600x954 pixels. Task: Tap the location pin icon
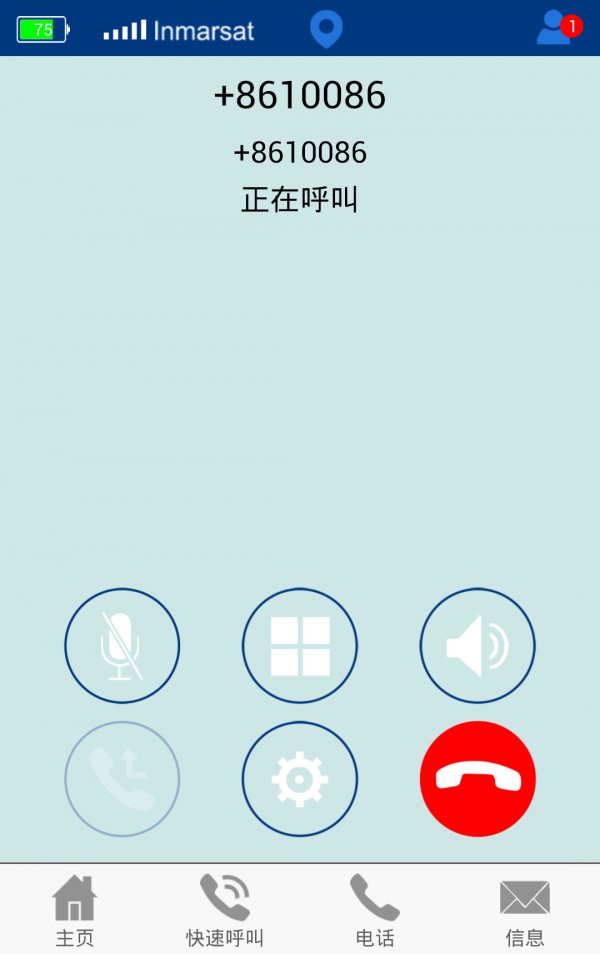326,29
